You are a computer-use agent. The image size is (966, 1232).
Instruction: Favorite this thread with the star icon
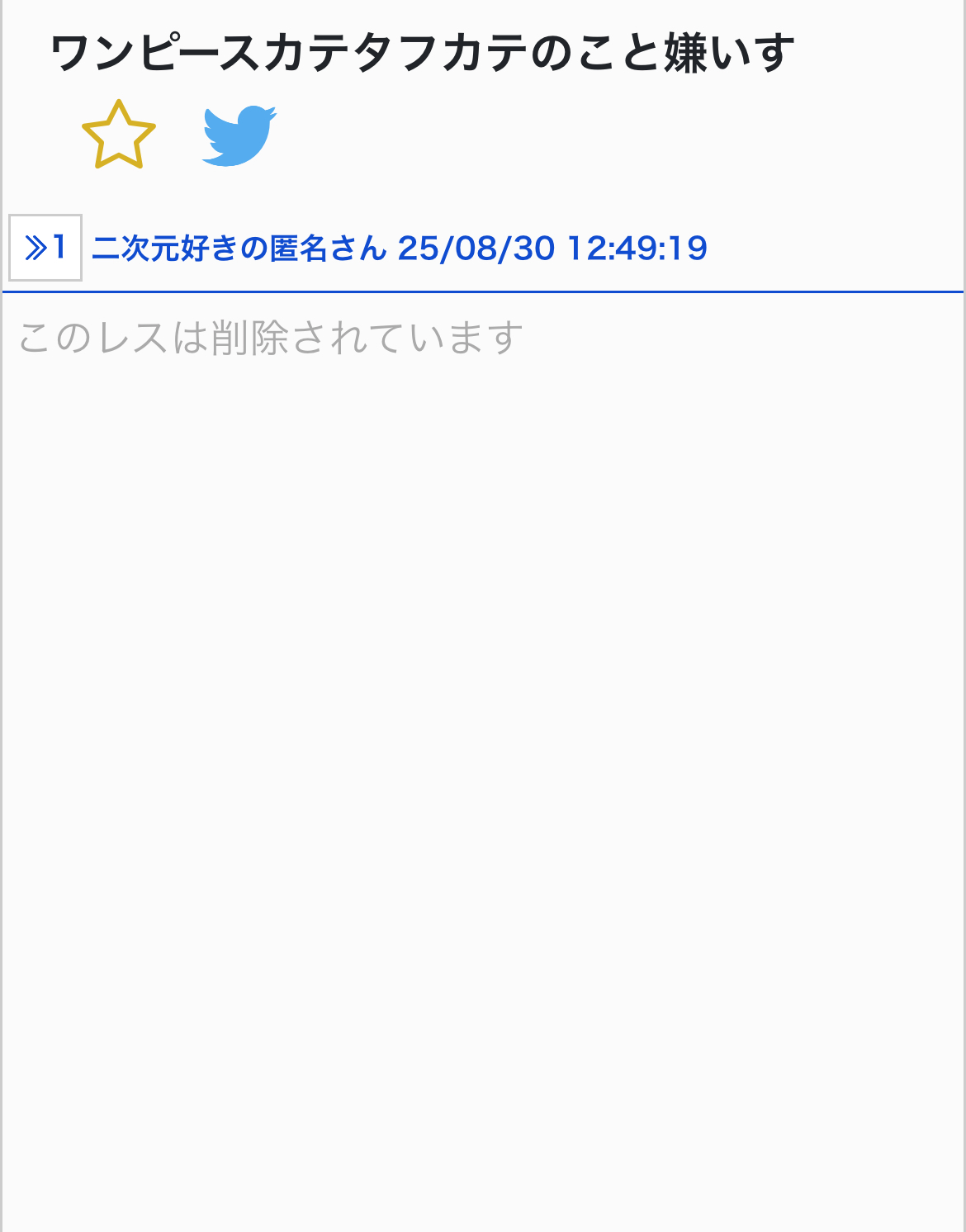pyautogui.click(x=119, y=135)
